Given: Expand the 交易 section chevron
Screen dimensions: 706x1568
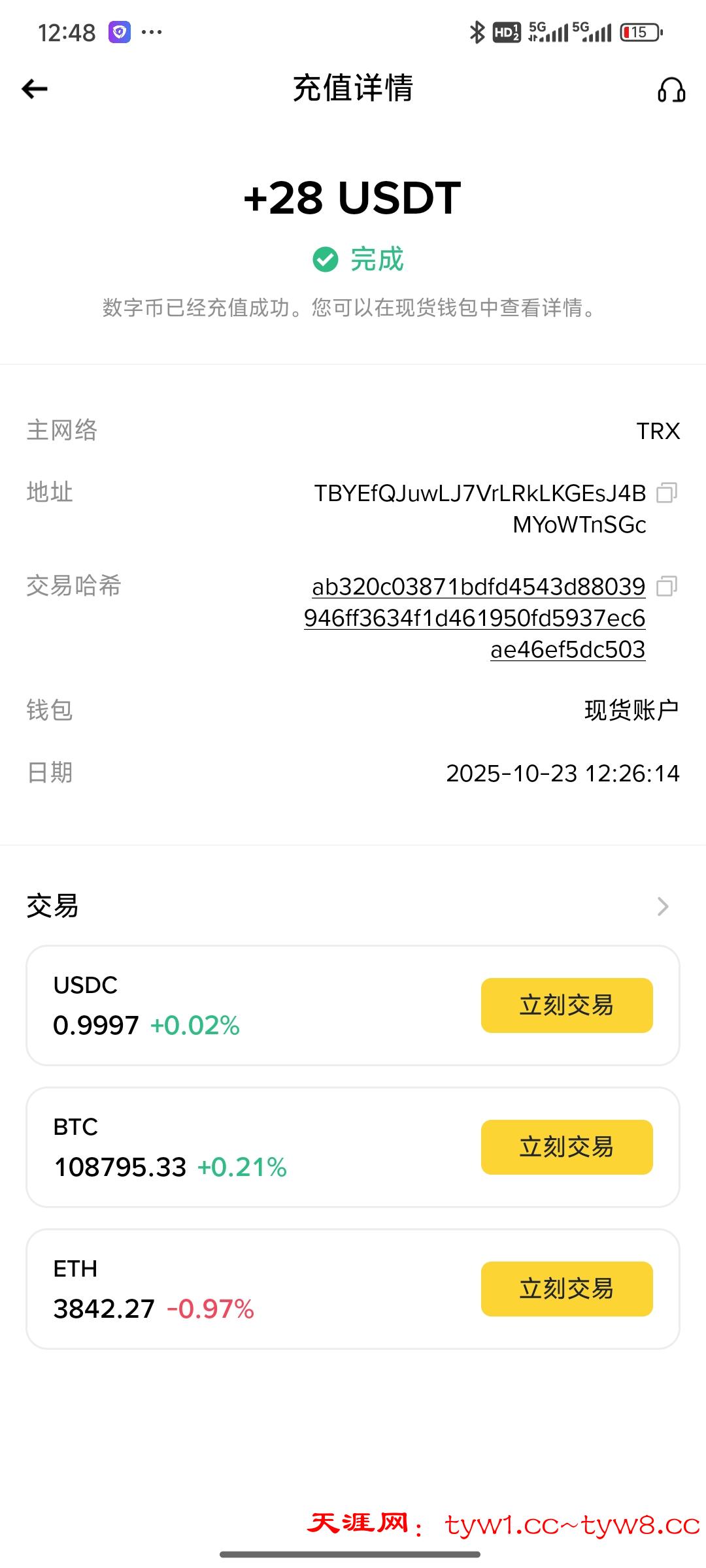Looking at the screenshot, I should point(663,906).
